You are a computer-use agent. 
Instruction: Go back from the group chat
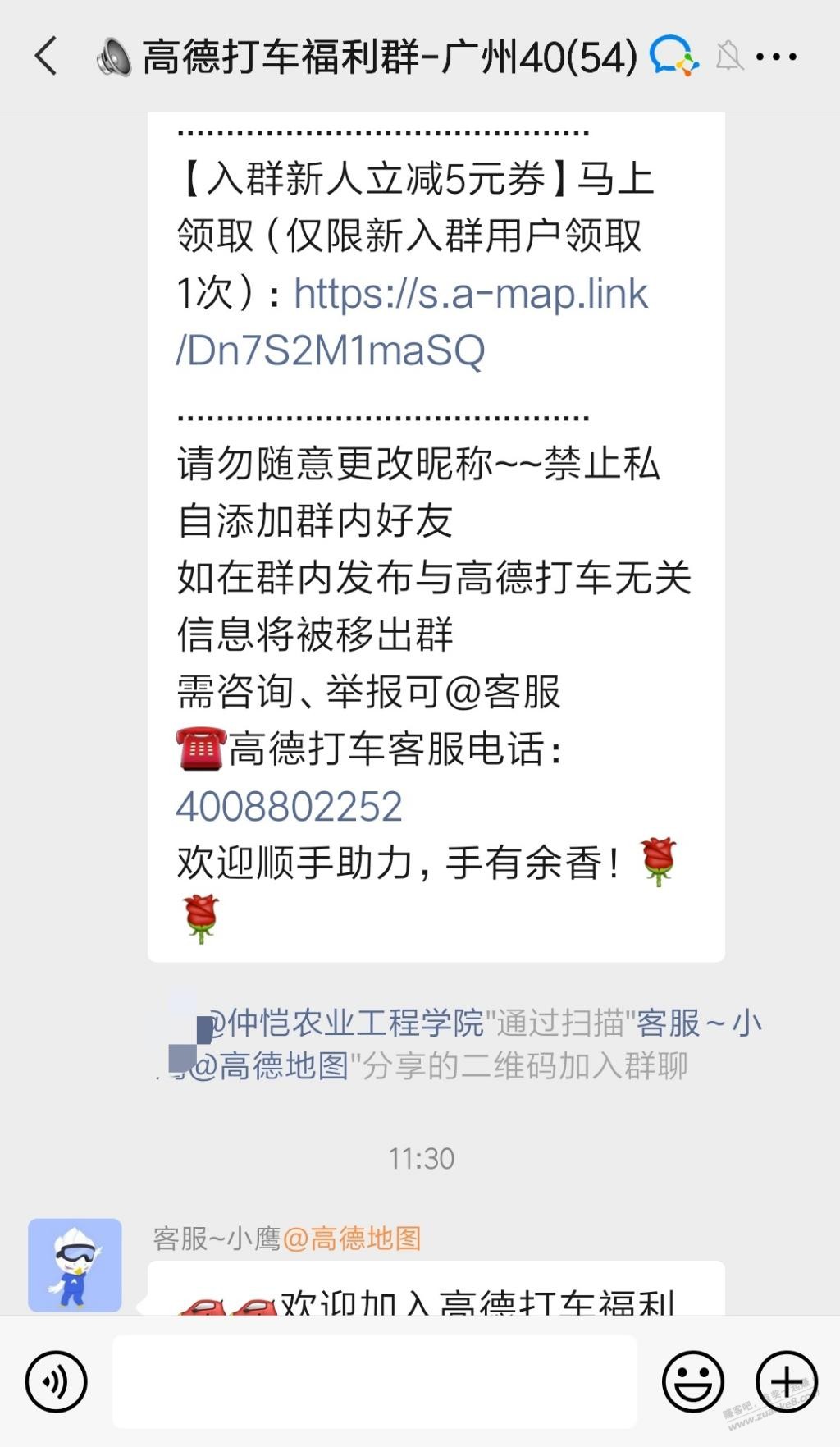tap(47, 57)
